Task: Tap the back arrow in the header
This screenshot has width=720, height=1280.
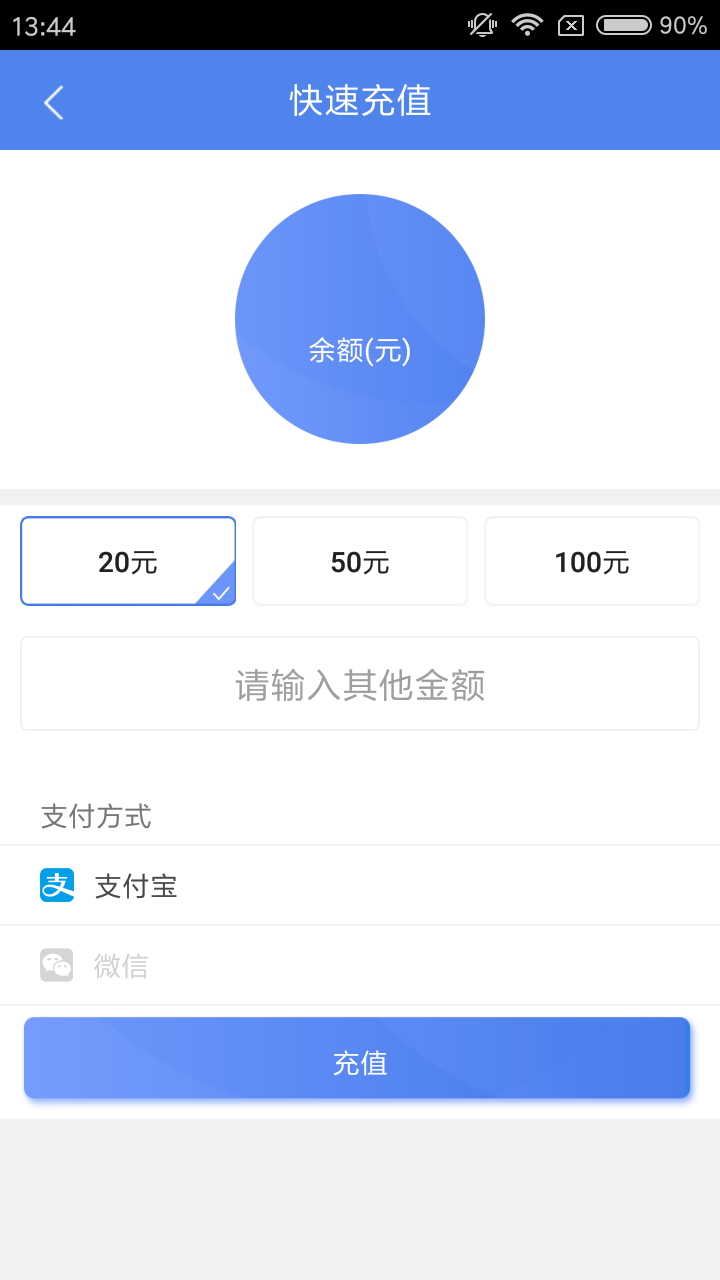Action: tap(53, 101)
